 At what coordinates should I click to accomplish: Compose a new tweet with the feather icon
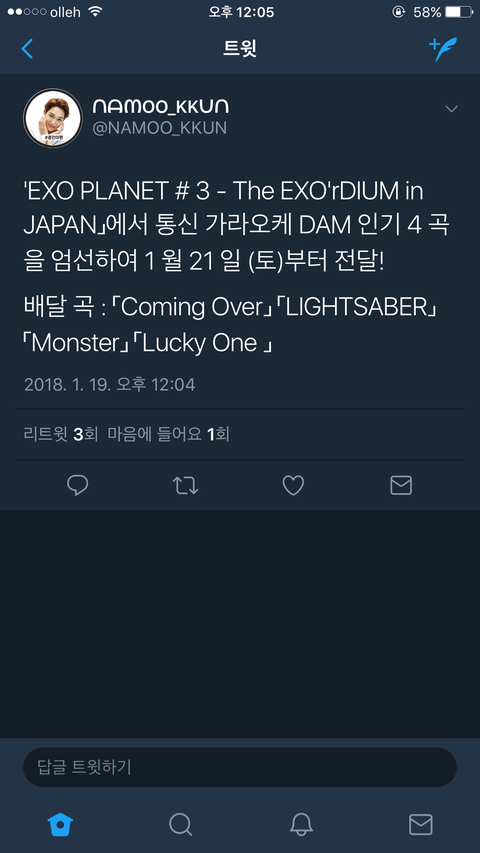(x=443, y=49)
